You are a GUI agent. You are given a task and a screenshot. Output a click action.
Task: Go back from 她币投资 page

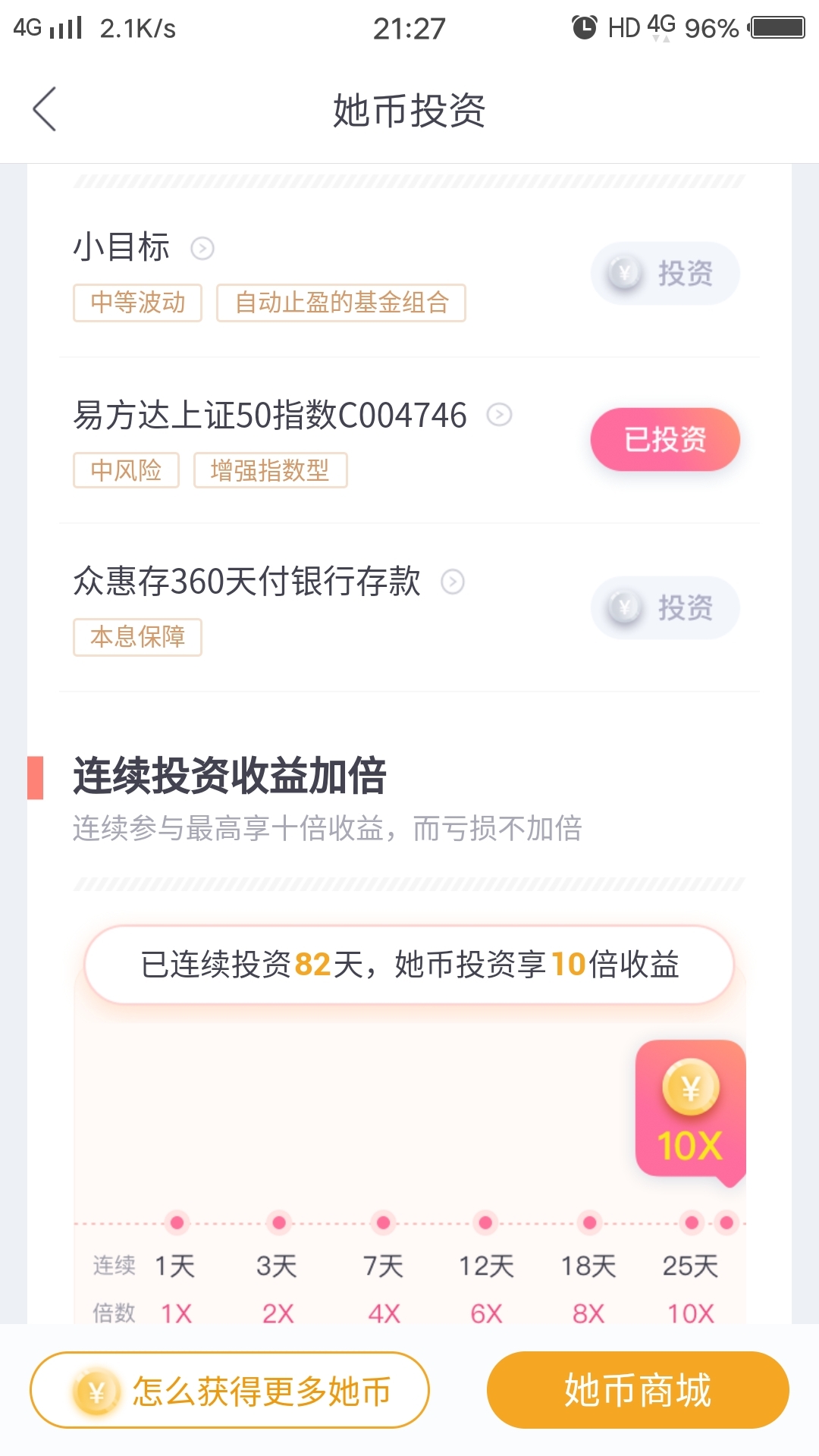pos(45,109)
